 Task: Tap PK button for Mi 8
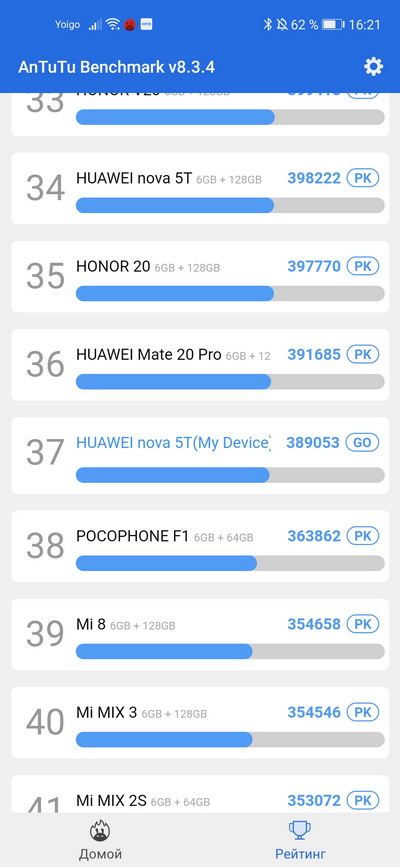(363, 624)
